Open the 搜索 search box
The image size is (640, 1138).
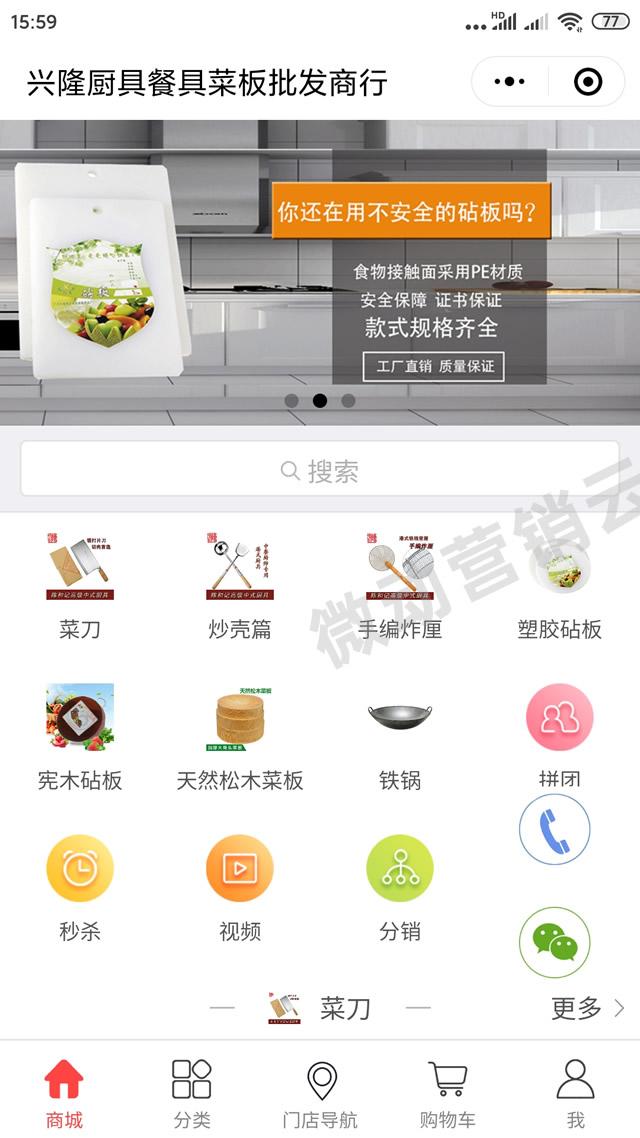click(x=320, y=470)
